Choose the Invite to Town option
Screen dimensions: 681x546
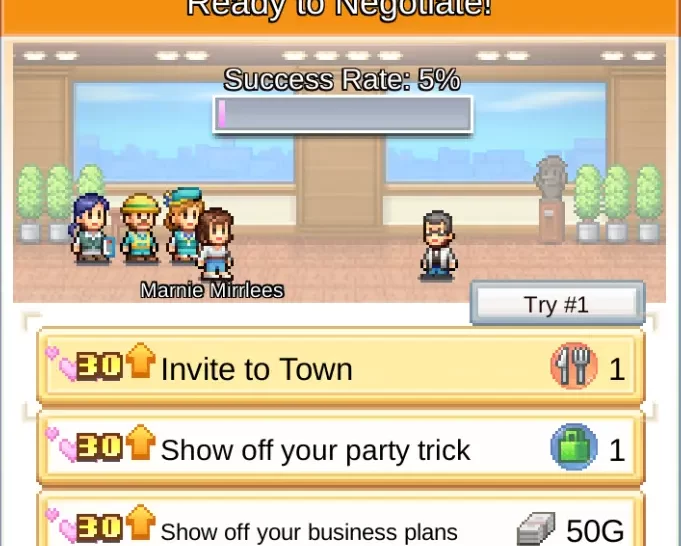click(x=340, y=368)
